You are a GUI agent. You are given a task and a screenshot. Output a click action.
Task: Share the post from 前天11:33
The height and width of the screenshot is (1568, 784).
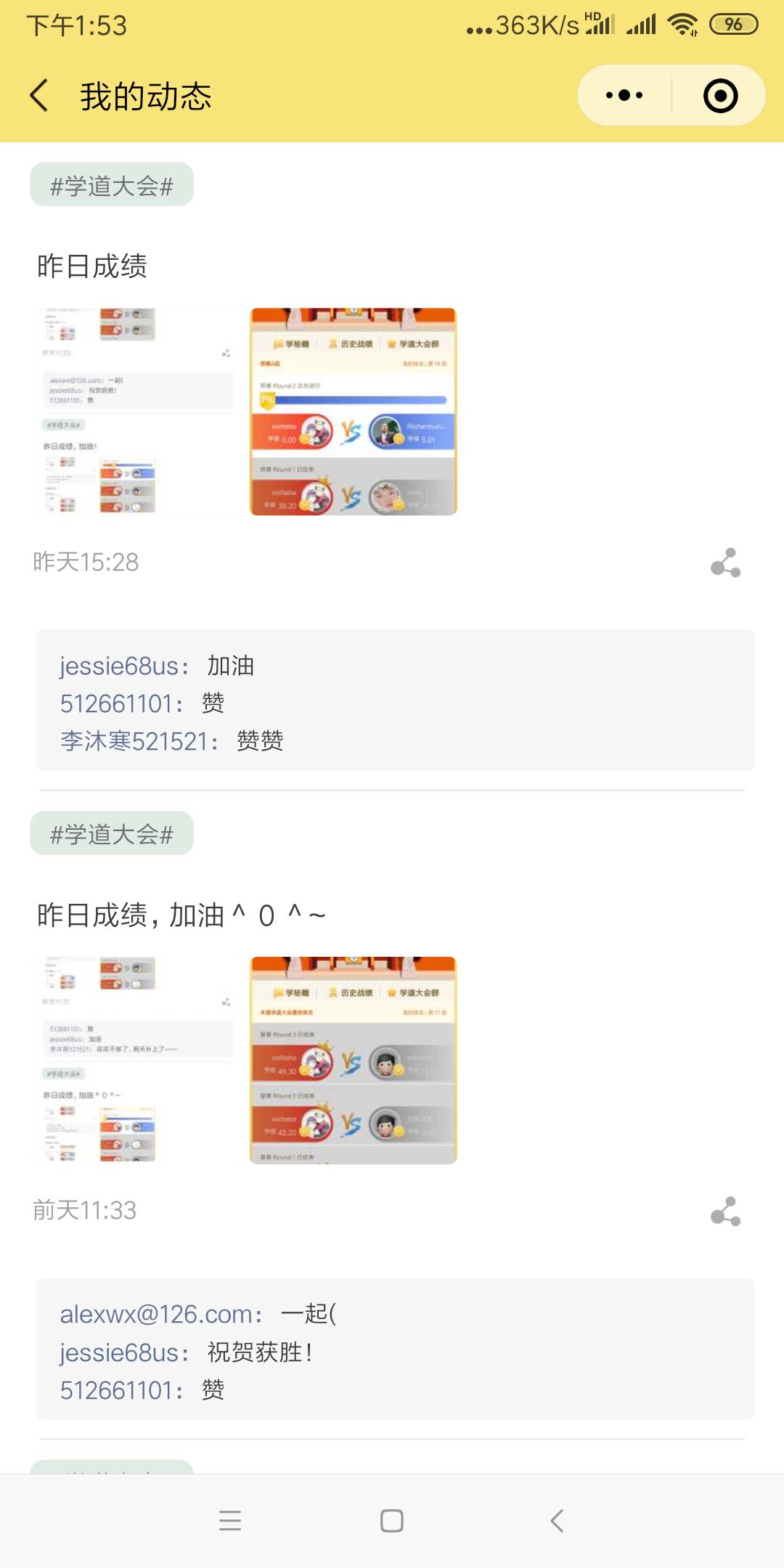(725, 1211)
